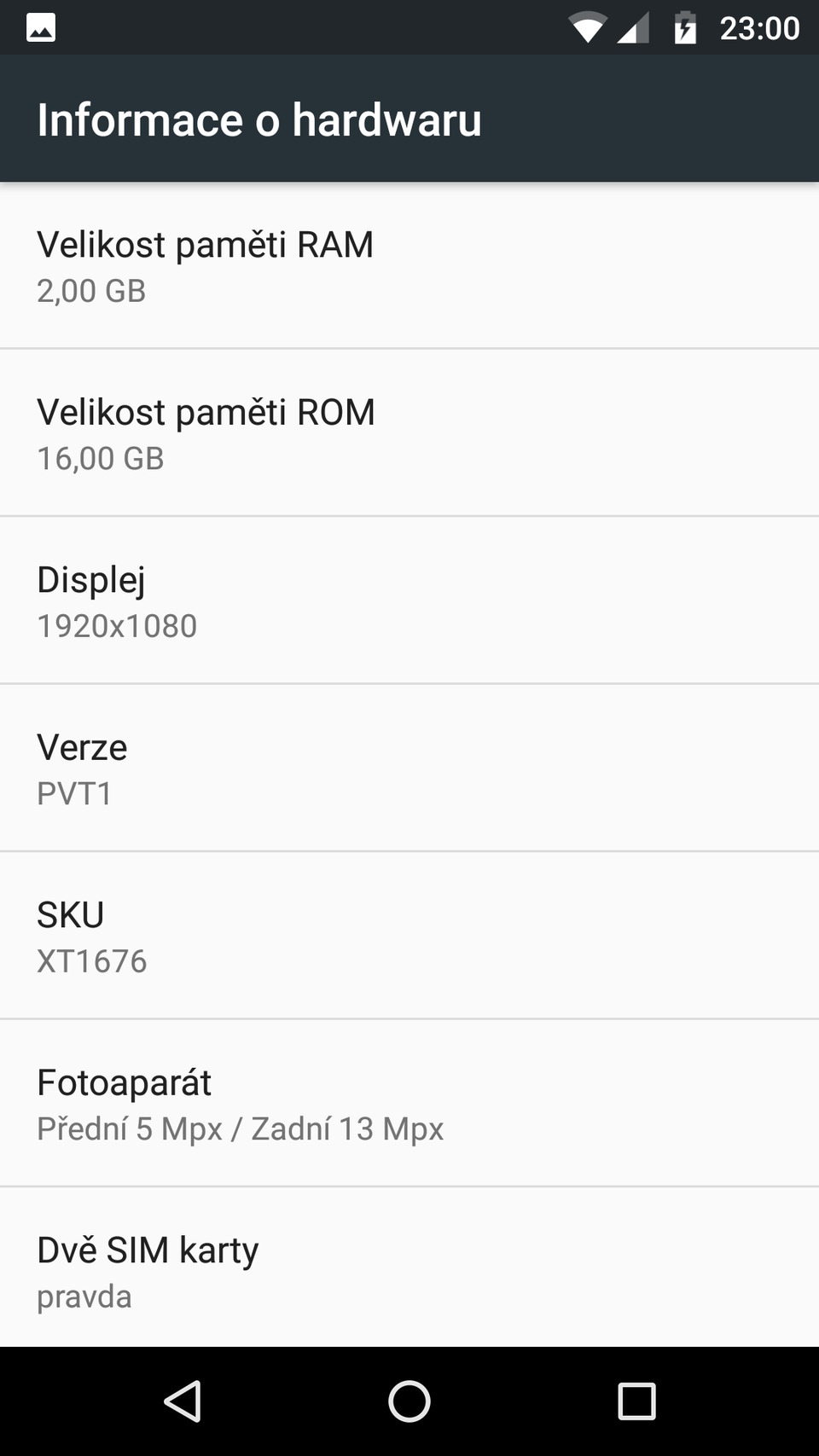Tap the Displej row showing 1920x1080
The width and height of the screenshot is (819, 1456).
(x=409, y=600)
